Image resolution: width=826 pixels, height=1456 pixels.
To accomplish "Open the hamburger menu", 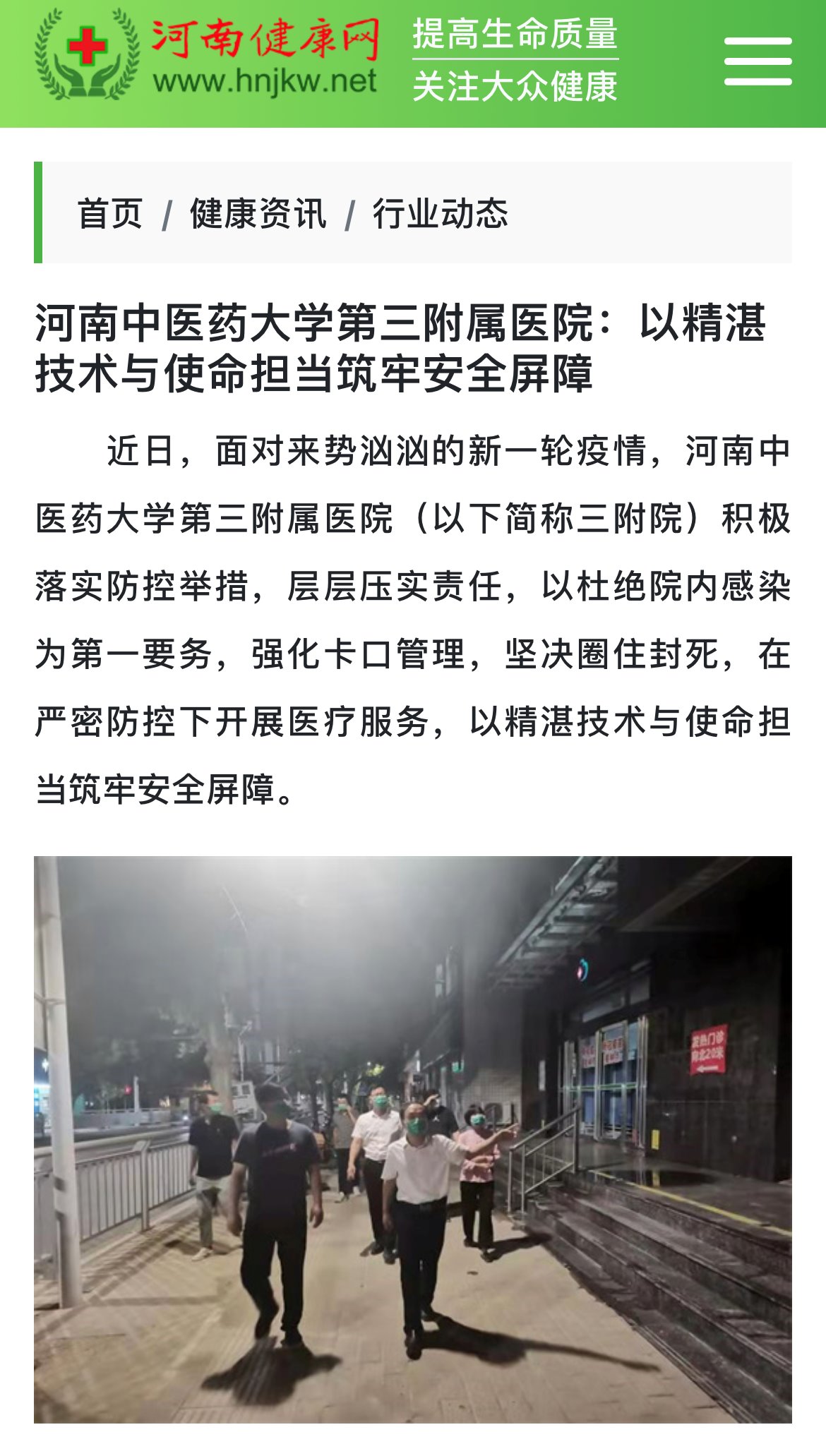I will 758,62.
